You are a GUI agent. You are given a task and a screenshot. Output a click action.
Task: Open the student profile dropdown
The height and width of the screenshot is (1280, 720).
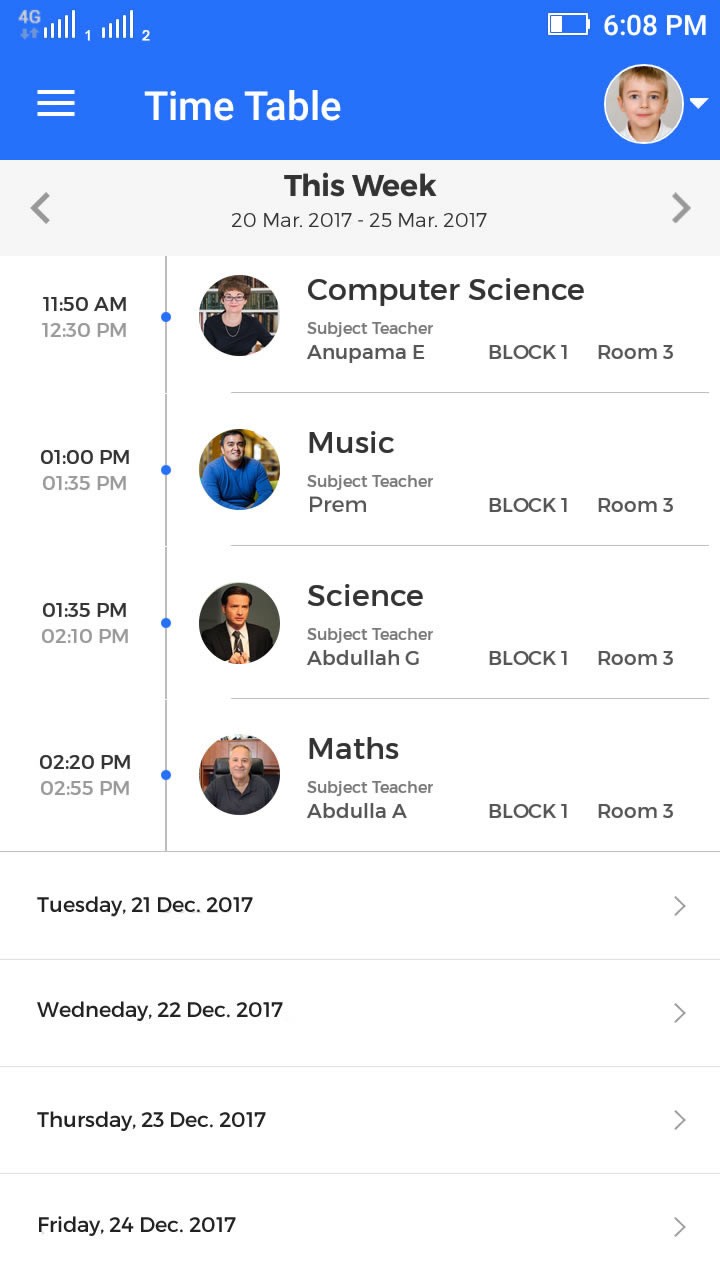[x=656, y=104]
